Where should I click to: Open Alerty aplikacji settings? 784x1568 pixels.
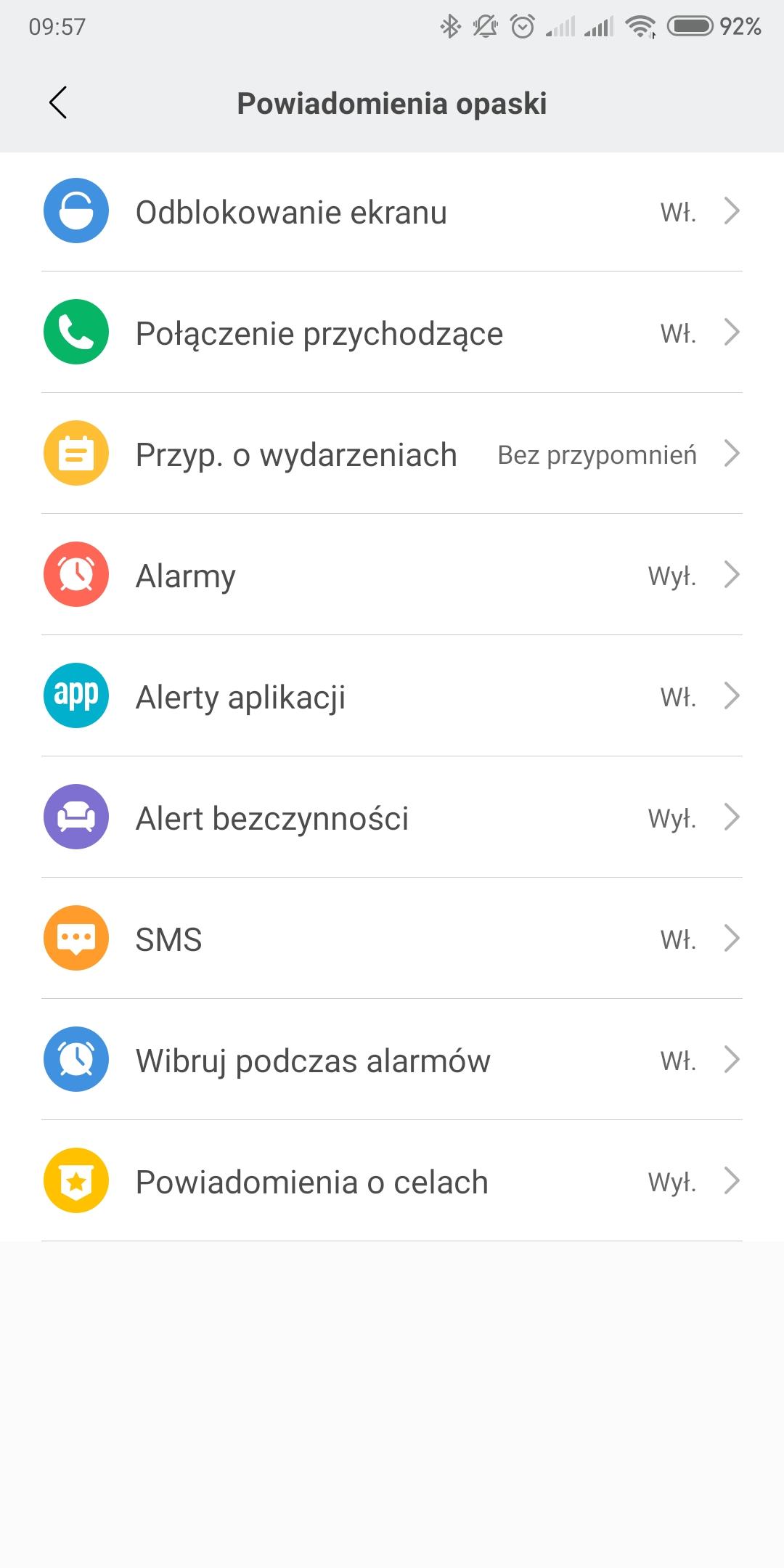point(392,696)
